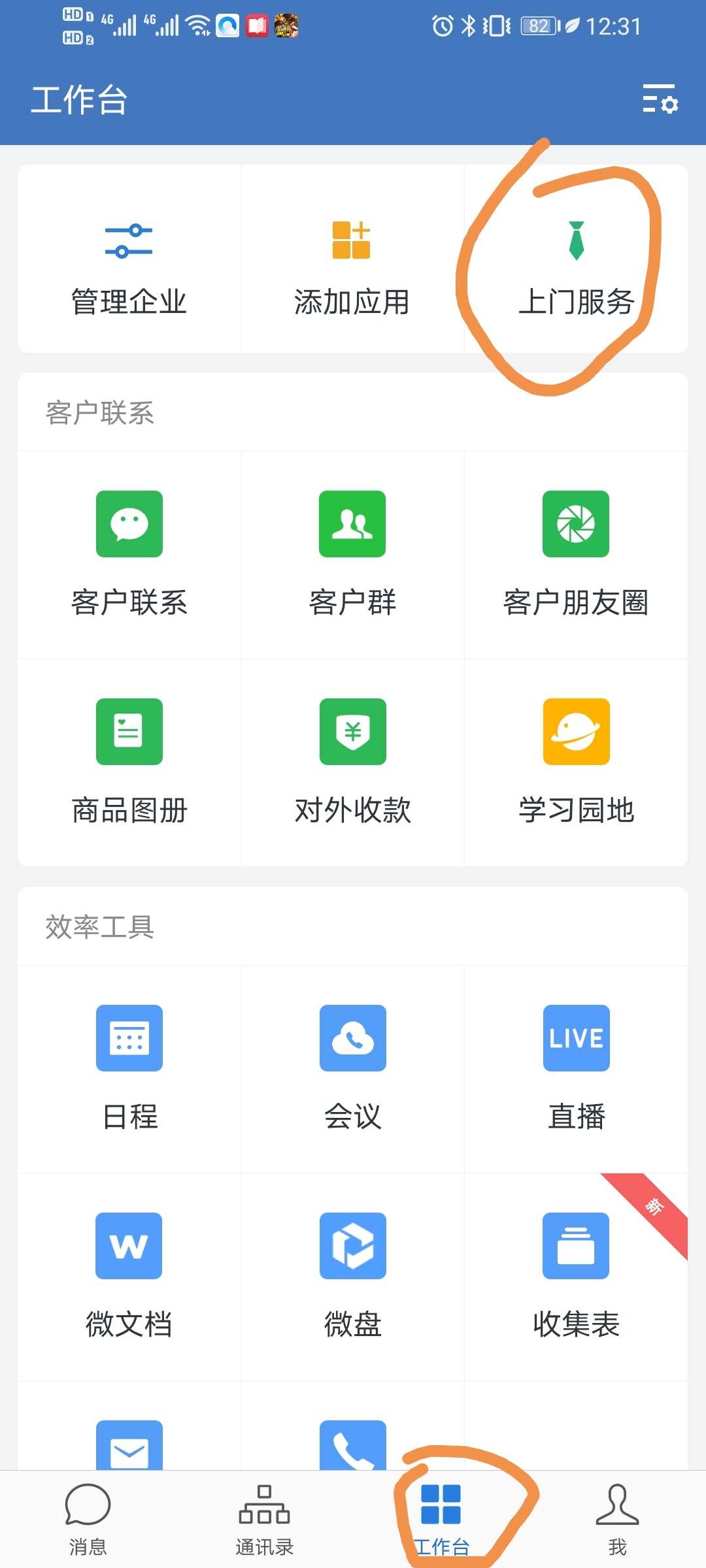Open the 日程 schedule app
The height and width of the screenshot is (1568, 706).
click(x=129, y=1066)
